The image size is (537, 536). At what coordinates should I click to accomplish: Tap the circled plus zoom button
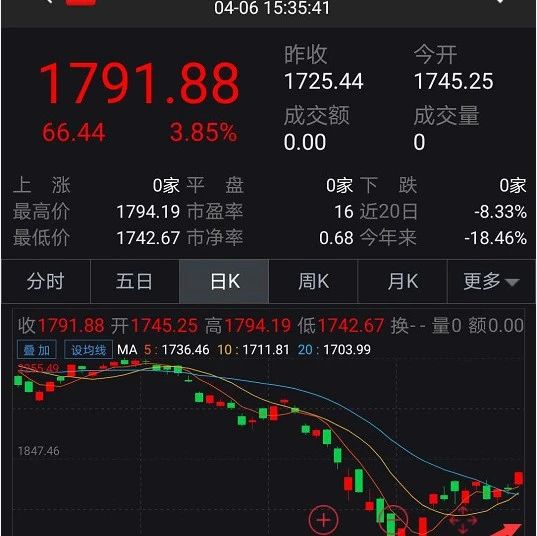[x=323, y=520]
